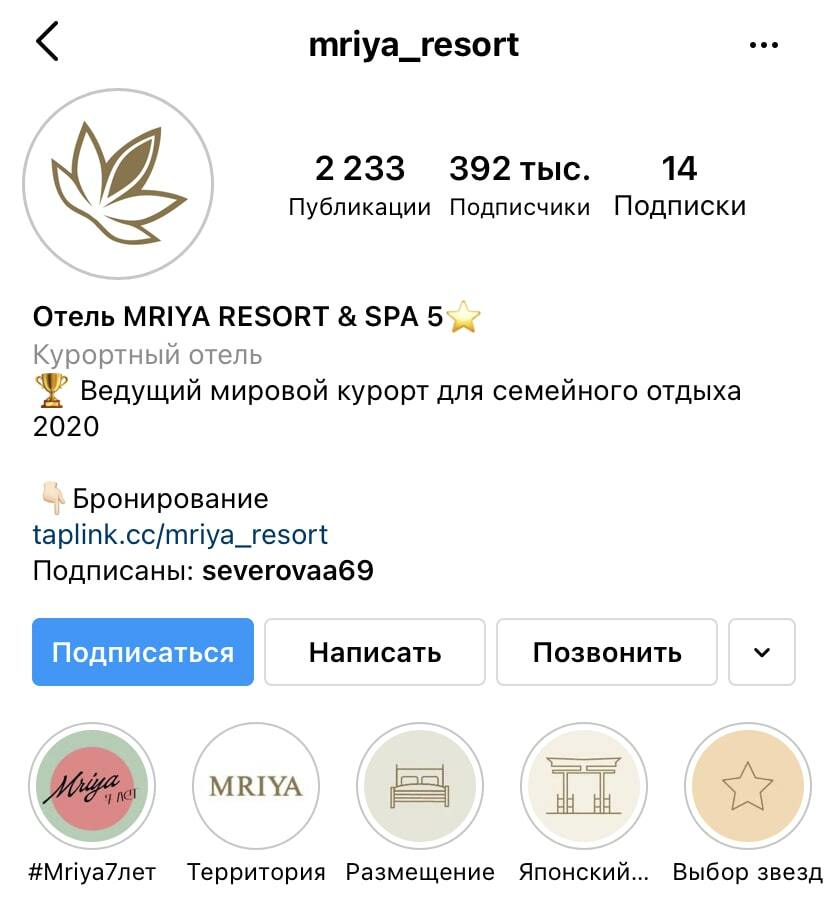The height and width of the screenshot is (919, 828).
Task: View the Территория highlight
Action: coord(256,786)
